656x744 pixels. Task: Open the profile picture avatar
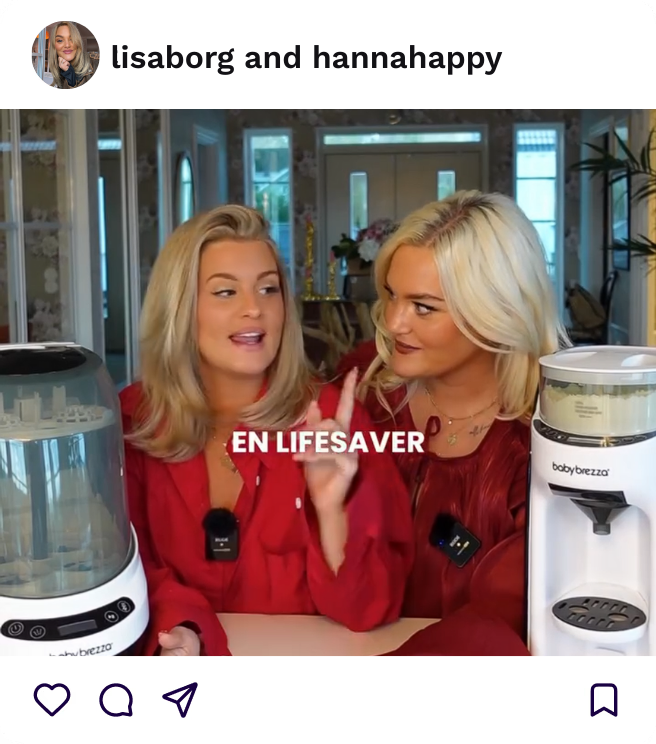pos(66,55)
